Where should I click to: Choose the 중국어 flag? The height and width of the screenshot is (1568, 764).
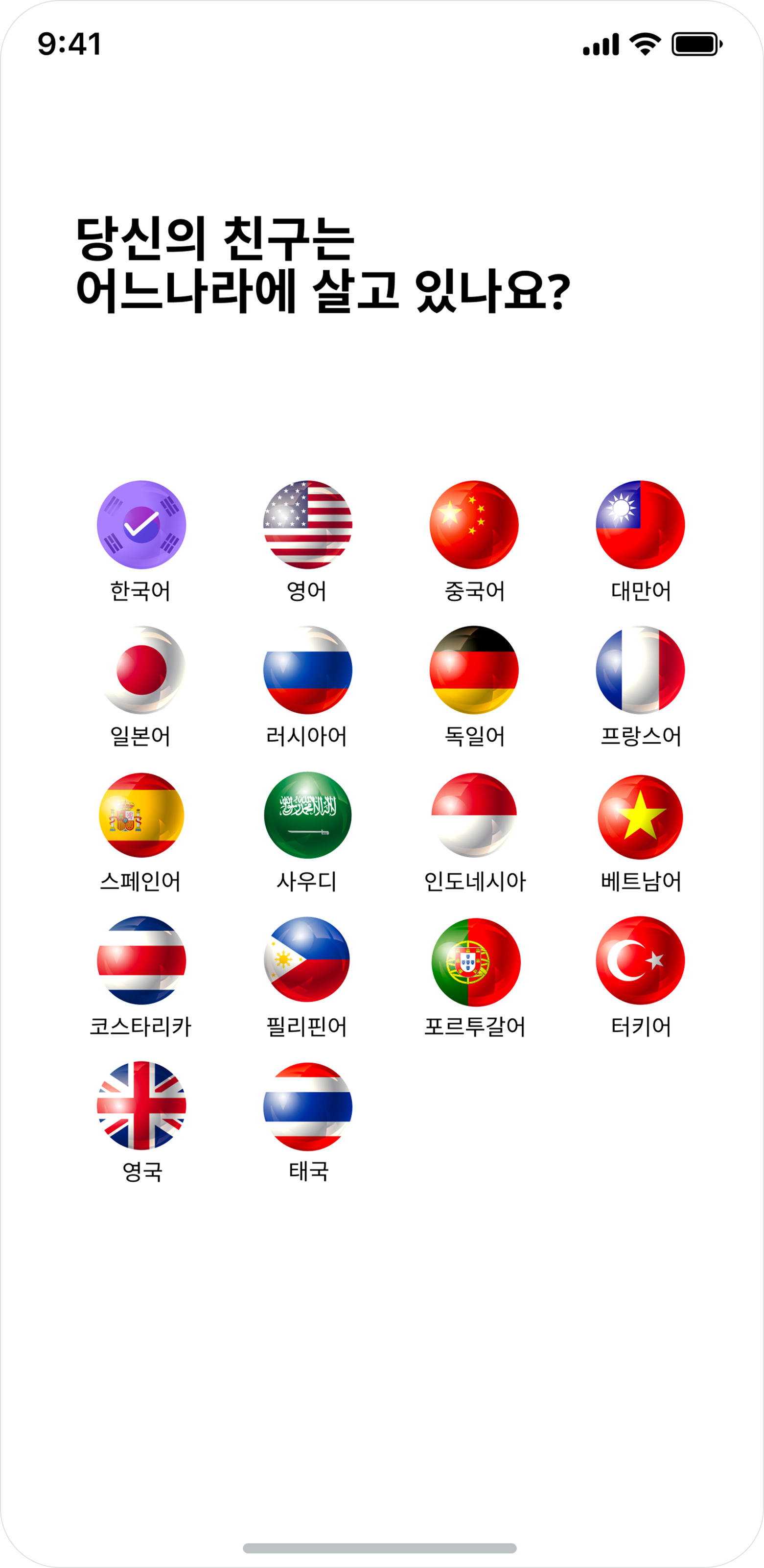[x=474, y=525]
